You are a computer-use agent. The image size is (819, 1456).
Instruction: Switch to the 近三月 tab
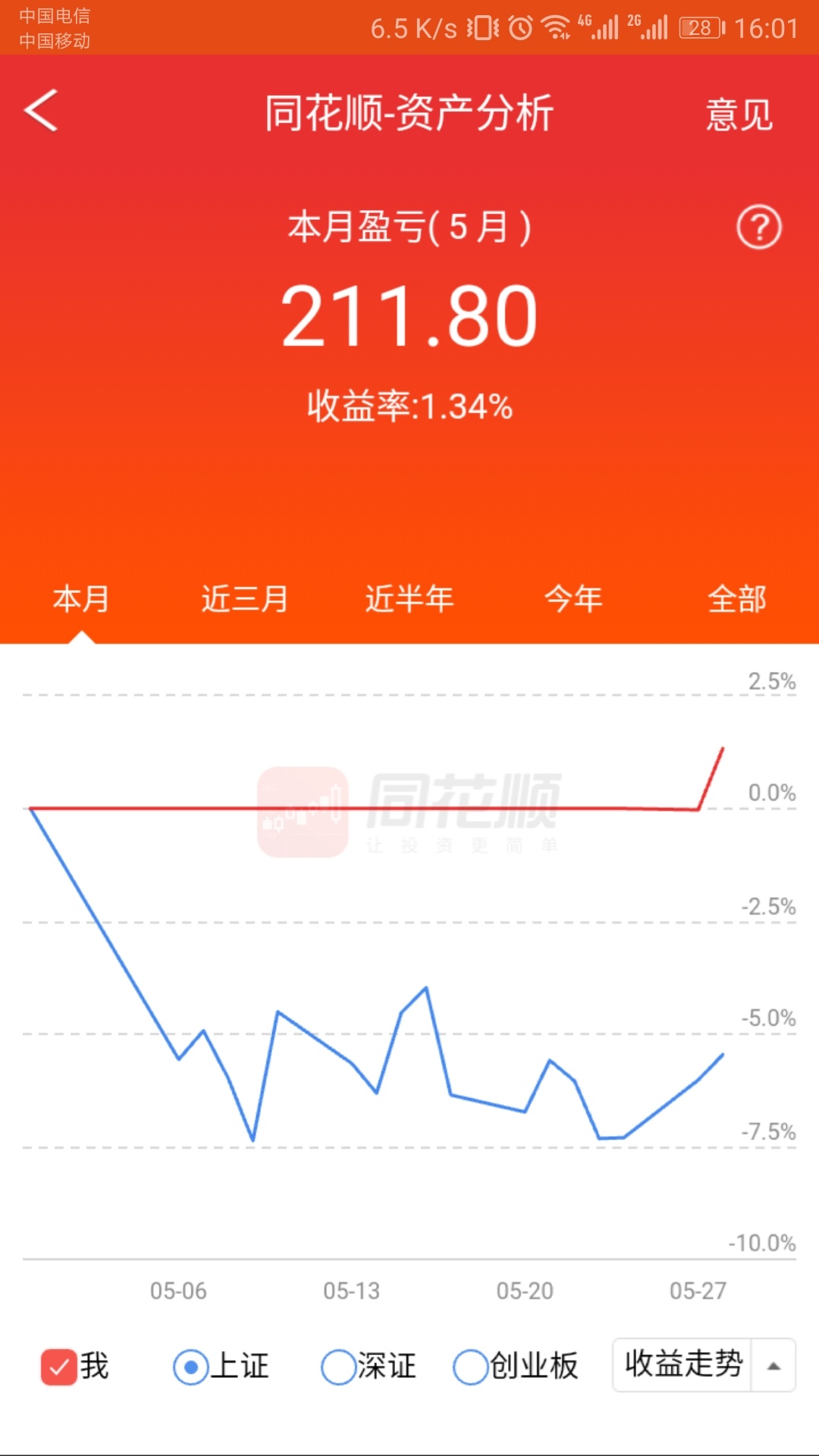(243, 599)
